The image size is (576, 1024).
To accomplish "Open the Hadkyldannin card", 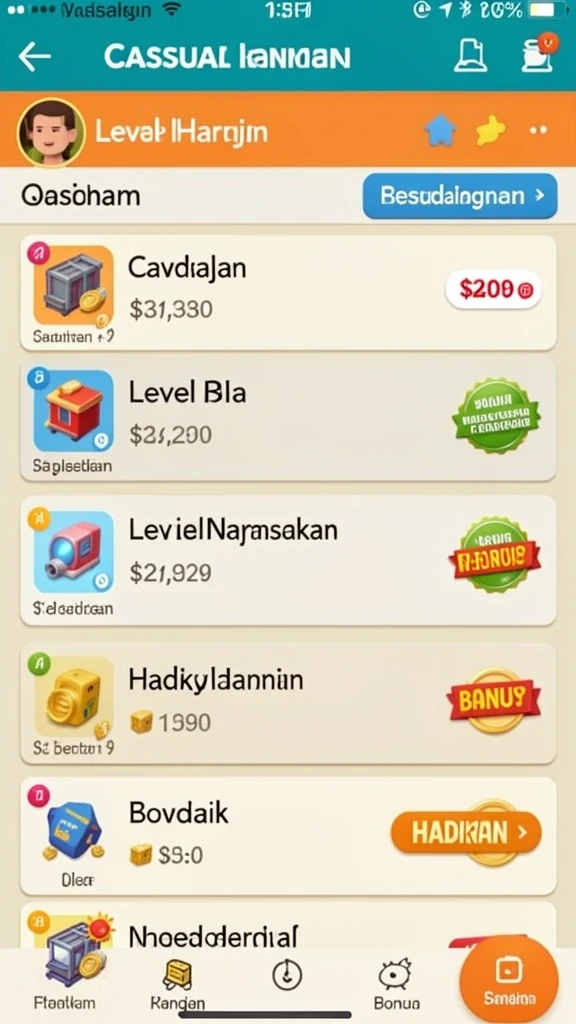I will 288,703.
